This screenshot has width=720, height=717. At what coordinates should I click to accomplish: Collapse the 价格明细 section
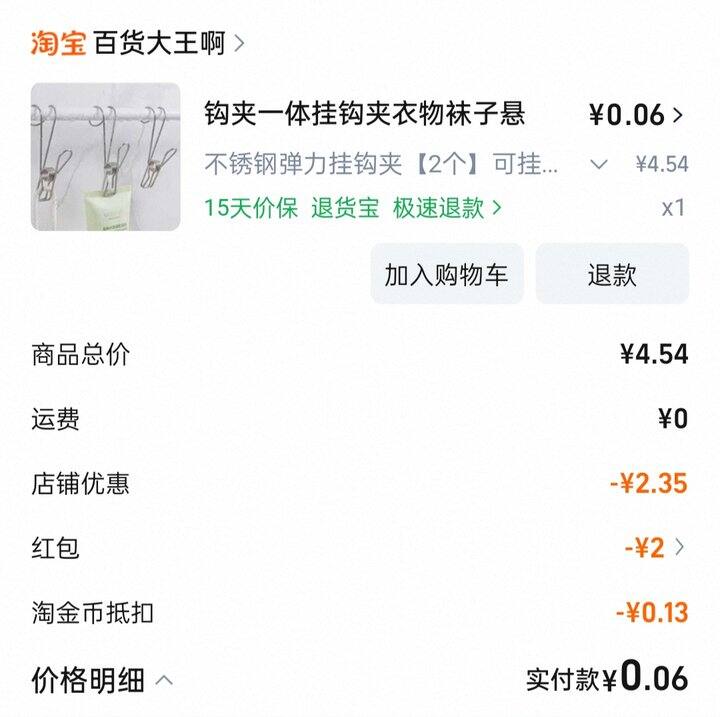(103, 681)
